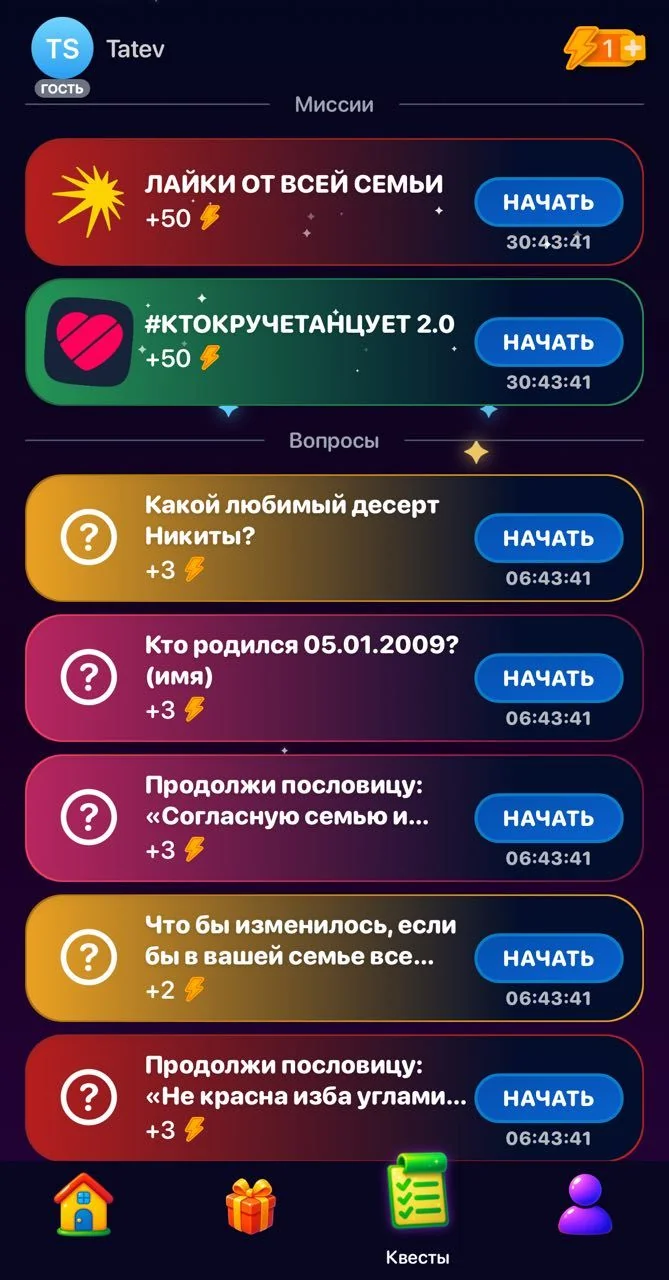Start the question about Никиты favorite dessert
669x1280 pixels.
[x=548, y=538]
